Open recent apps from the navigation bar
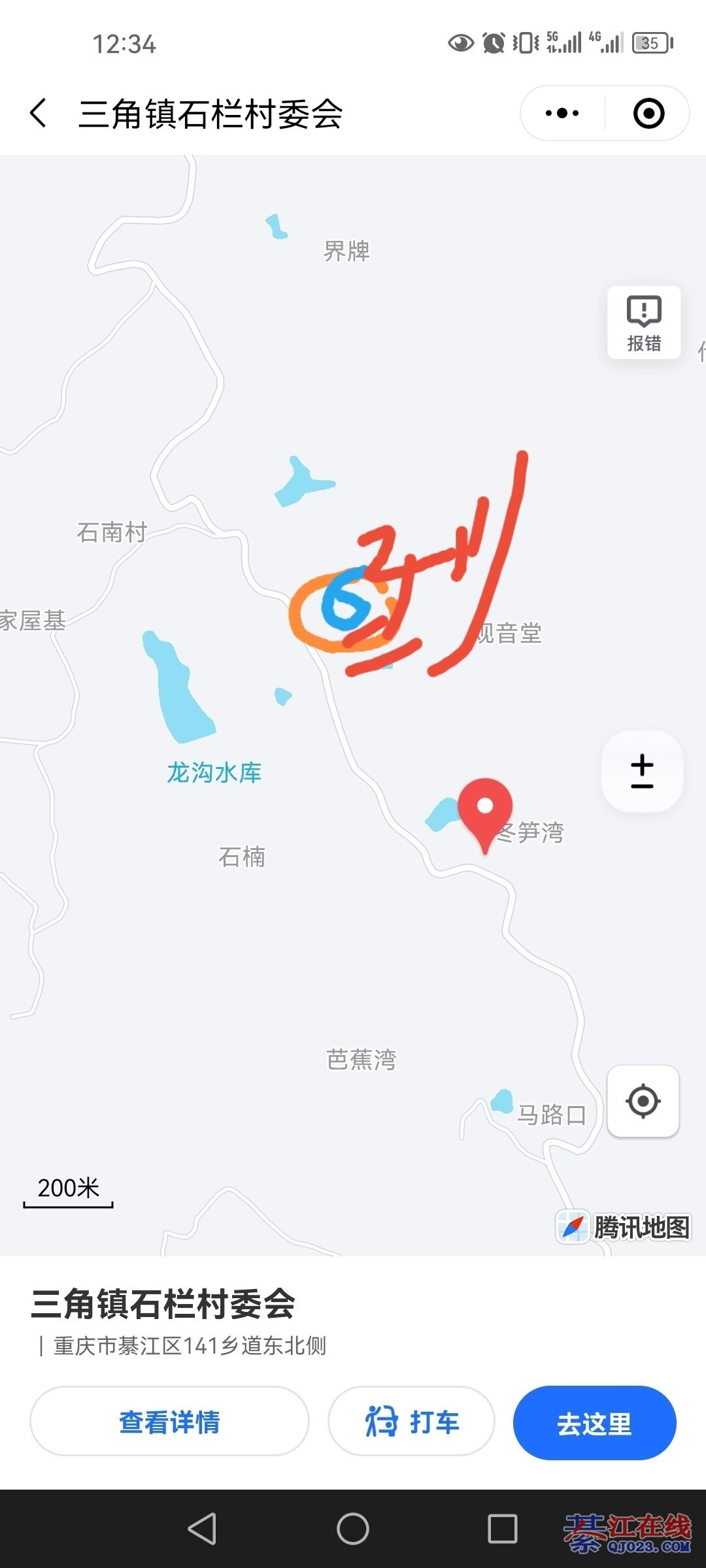This screenshot has width=706, height=1568. 503,1529
